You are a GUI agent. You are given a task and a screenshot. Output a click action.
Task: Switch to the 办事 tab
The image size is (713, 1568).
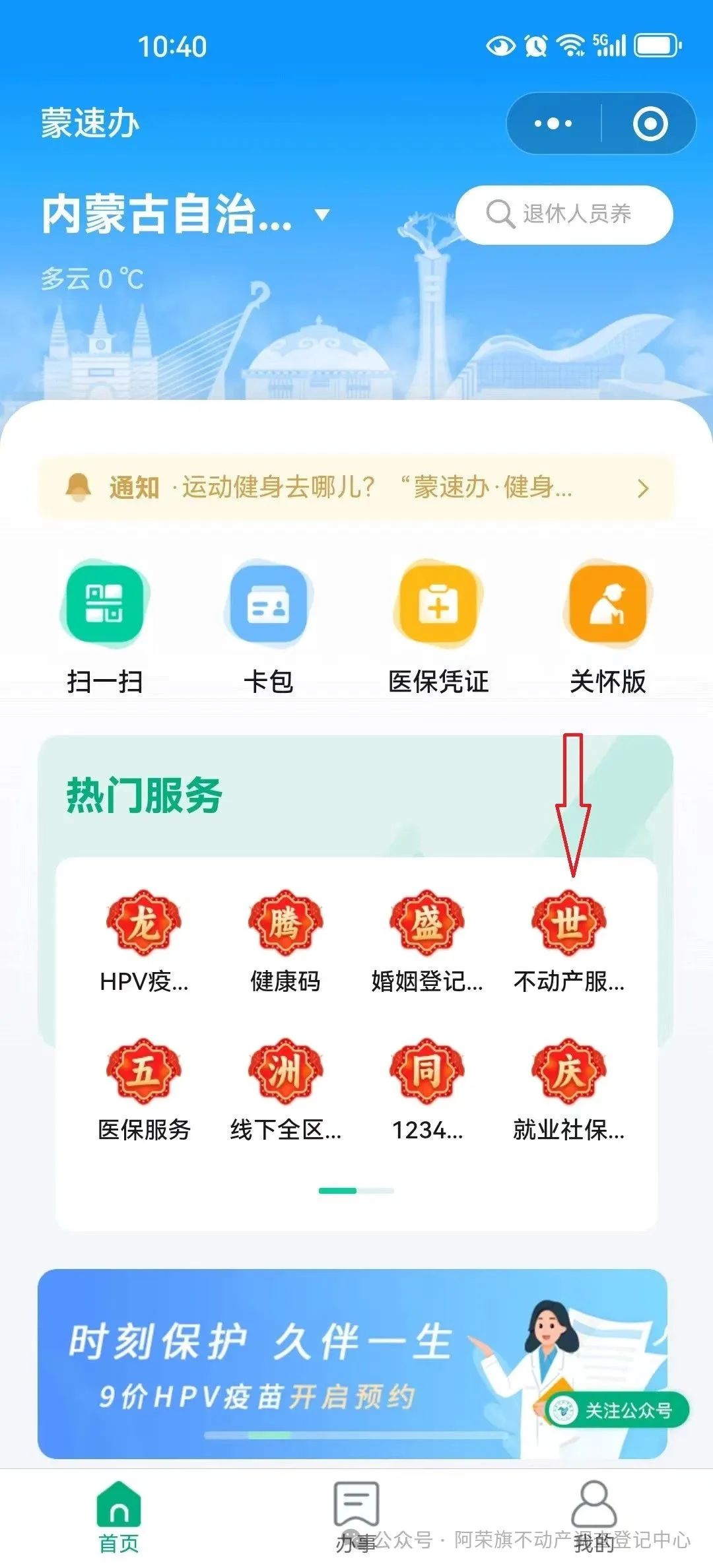click(x=356, y=1517)
